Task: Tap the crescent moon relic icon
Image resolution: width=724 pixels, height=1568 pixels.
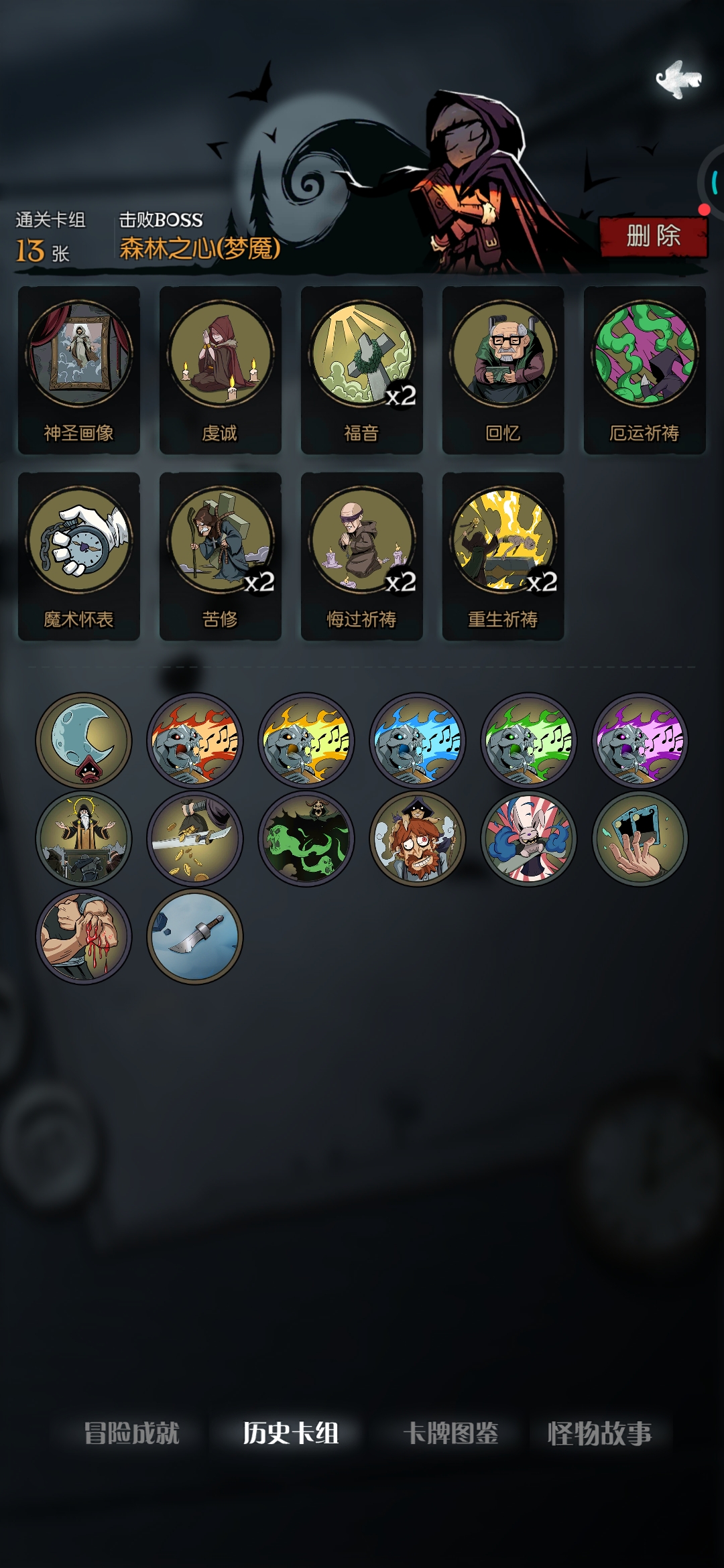Action: pos(84,740)
